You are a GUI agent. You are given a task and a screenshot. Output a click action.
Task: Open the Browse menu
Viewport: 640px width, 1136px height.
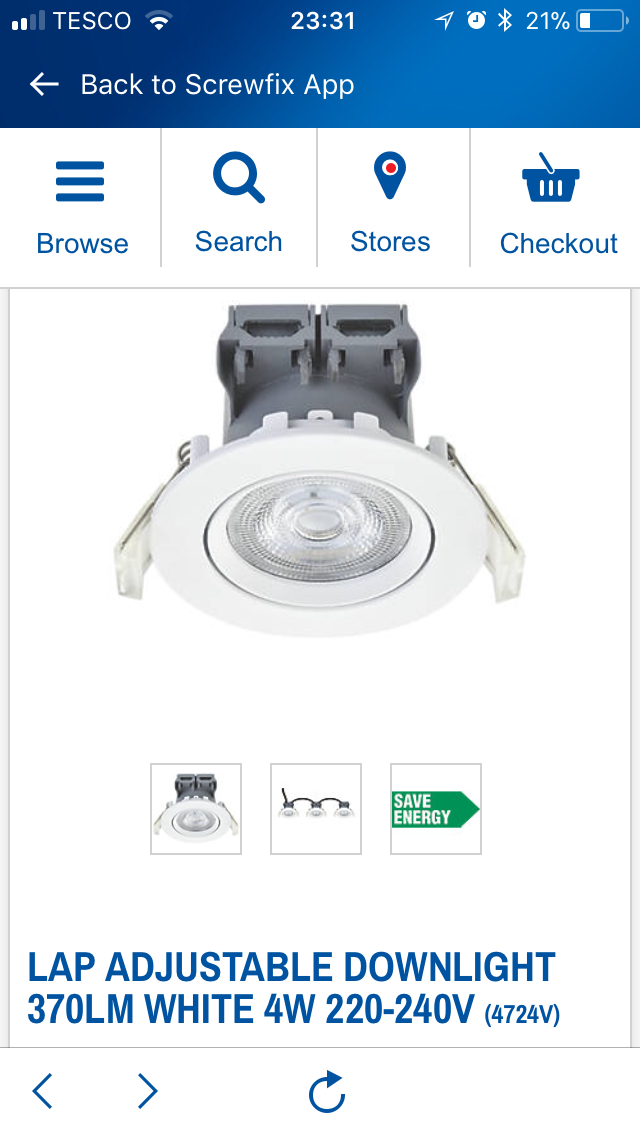click(81, 207)
